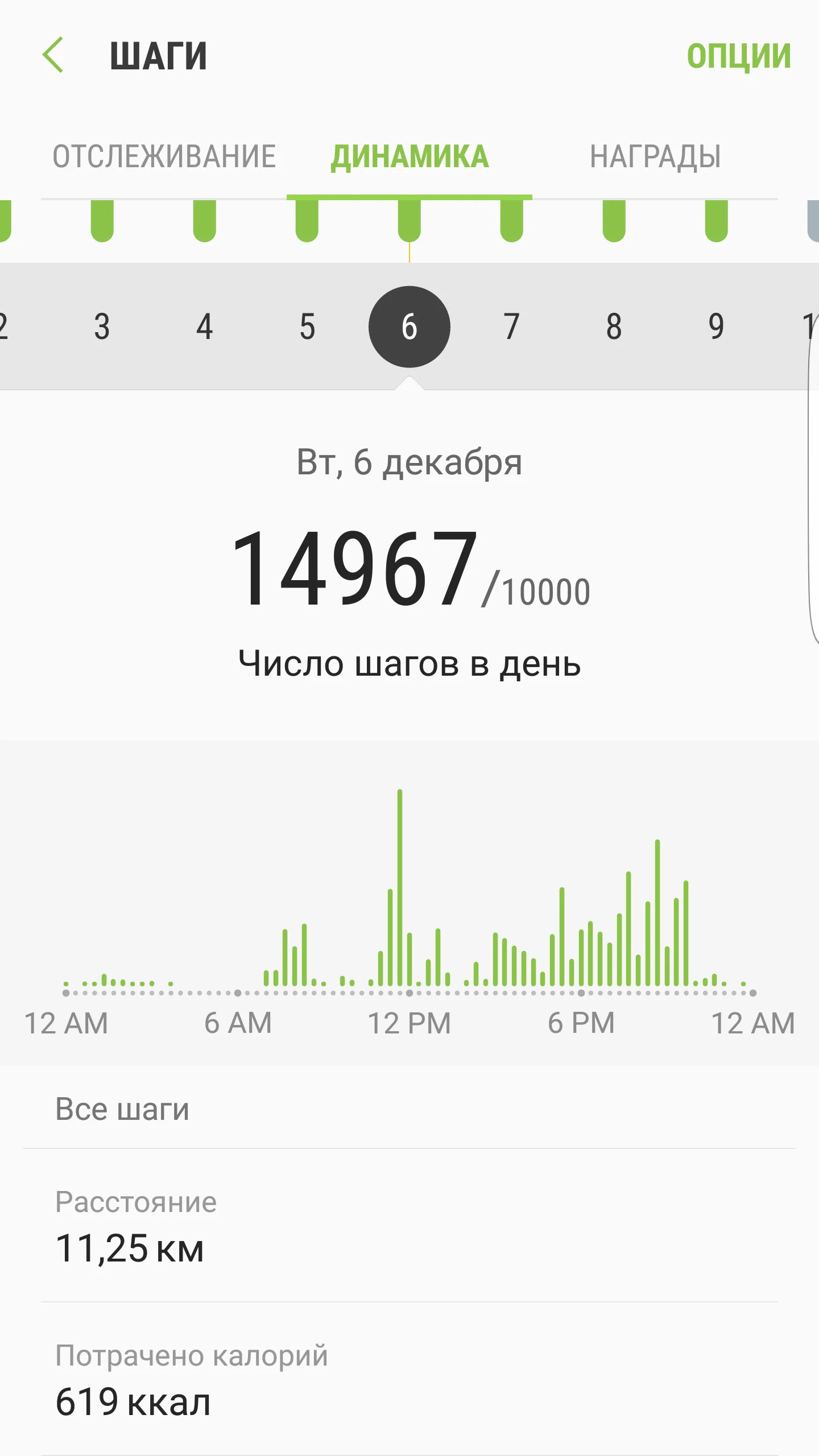Select day 3 in the date strip
Viewport: 819px width, 1456px height.
102,326
